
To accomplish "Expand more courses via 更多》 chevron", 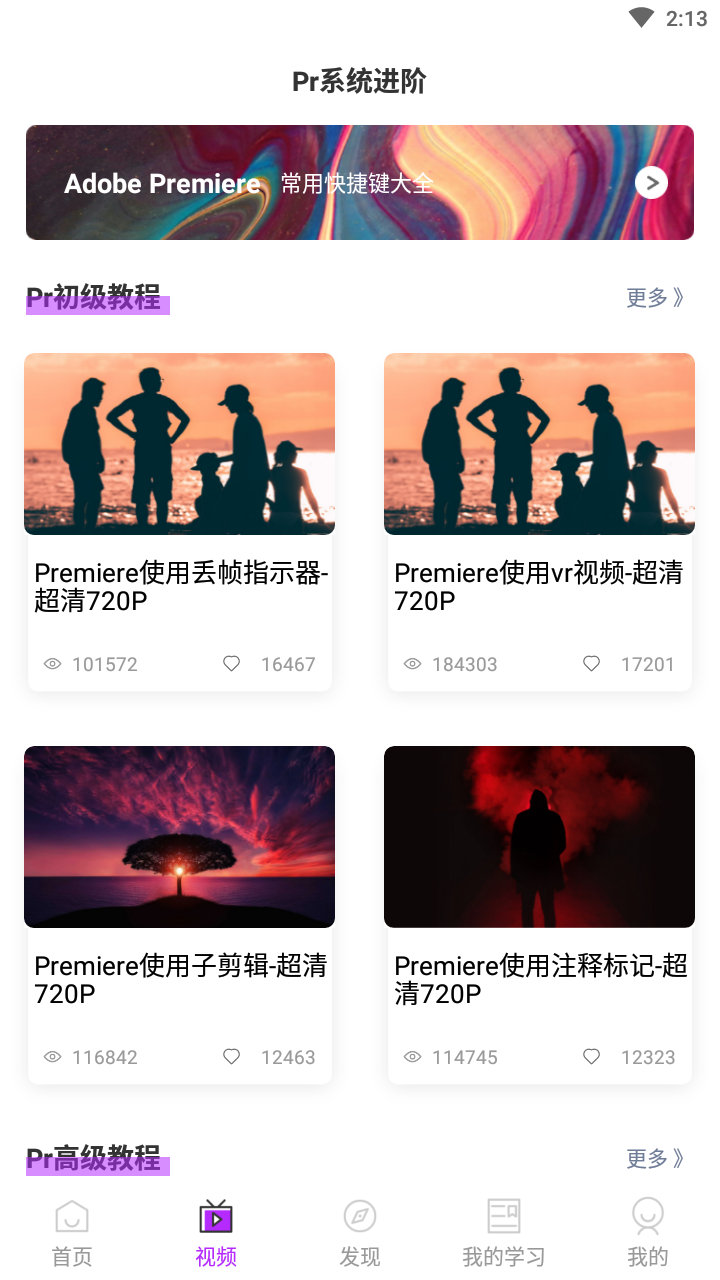I will click(654, 297).
